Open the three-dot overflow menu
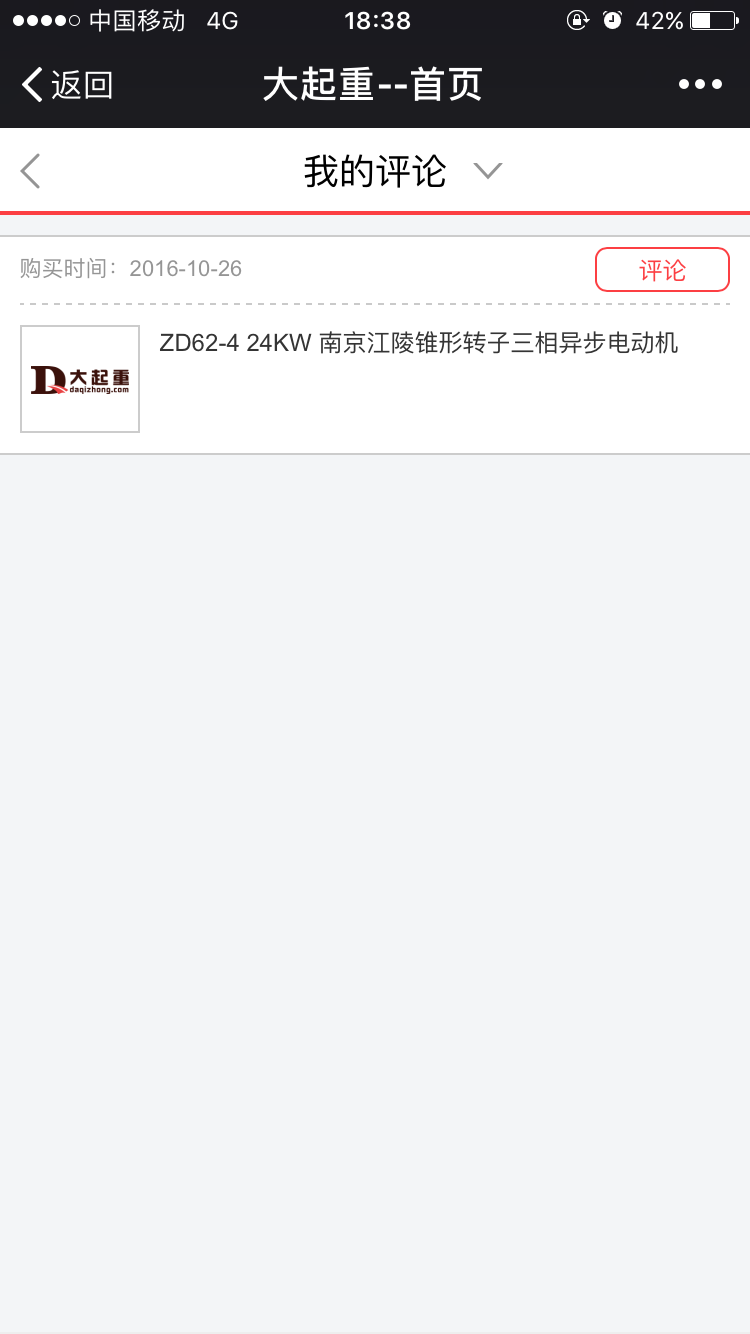This screenshot has width=750, height=1334. tap(700, 85)
